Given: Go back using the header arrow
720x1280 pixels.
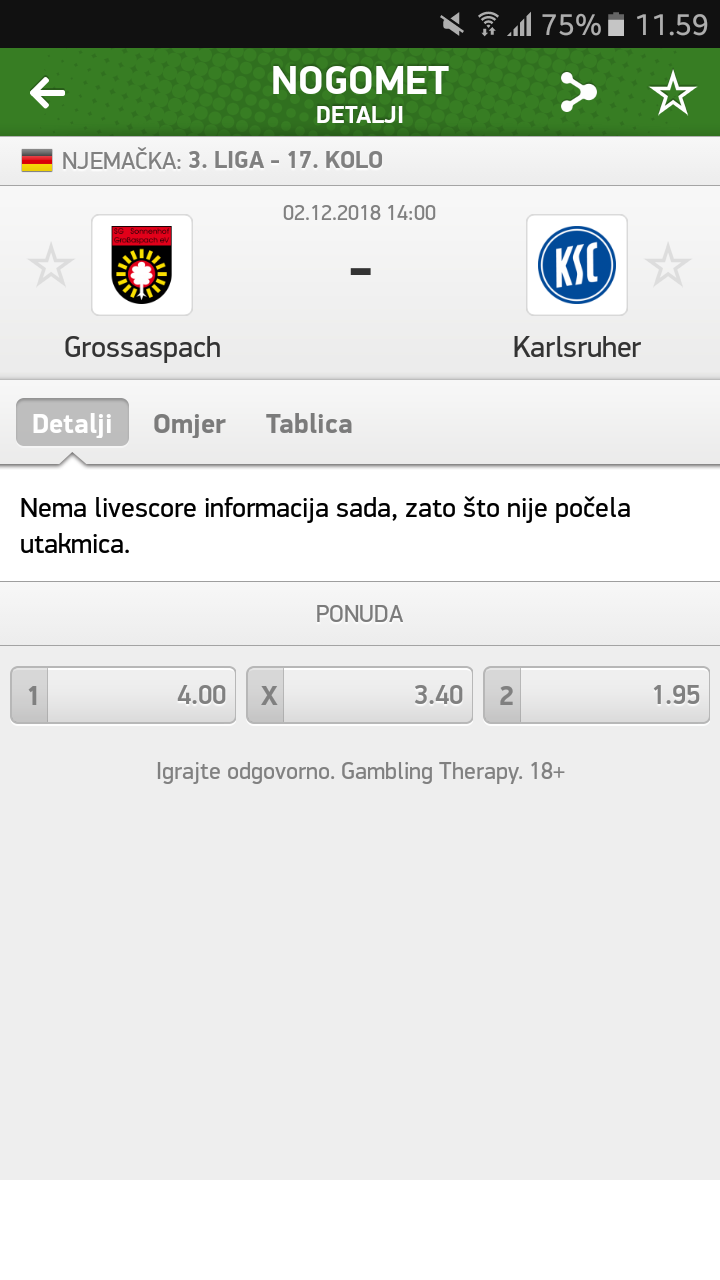Looking at the screenshot, I should coord(47,94).
